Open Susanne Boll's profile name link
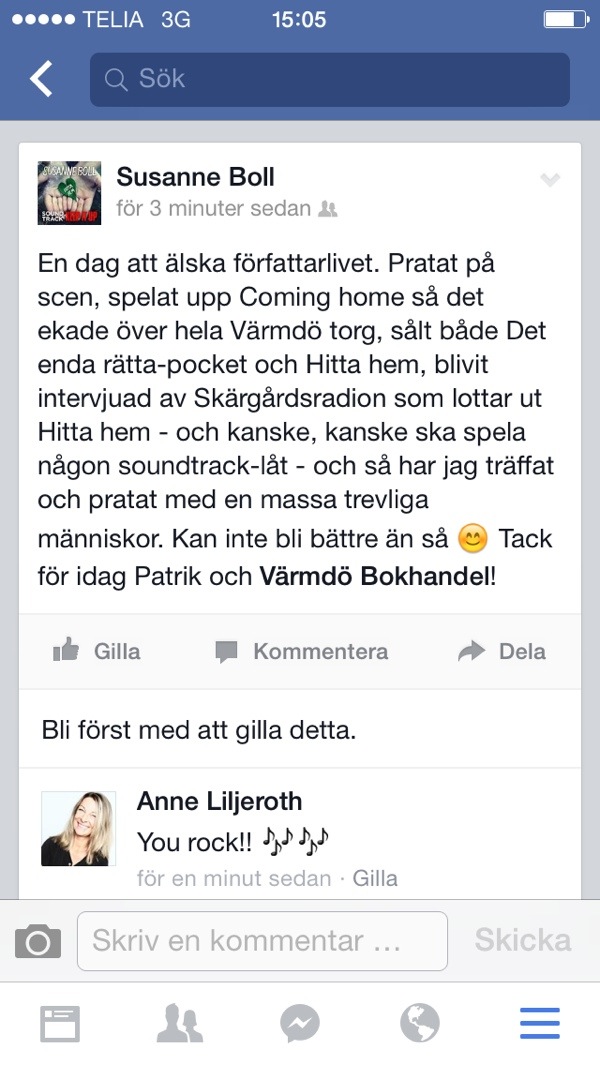Viewport: 600px width, 1065px height. (x=196, y=177)
